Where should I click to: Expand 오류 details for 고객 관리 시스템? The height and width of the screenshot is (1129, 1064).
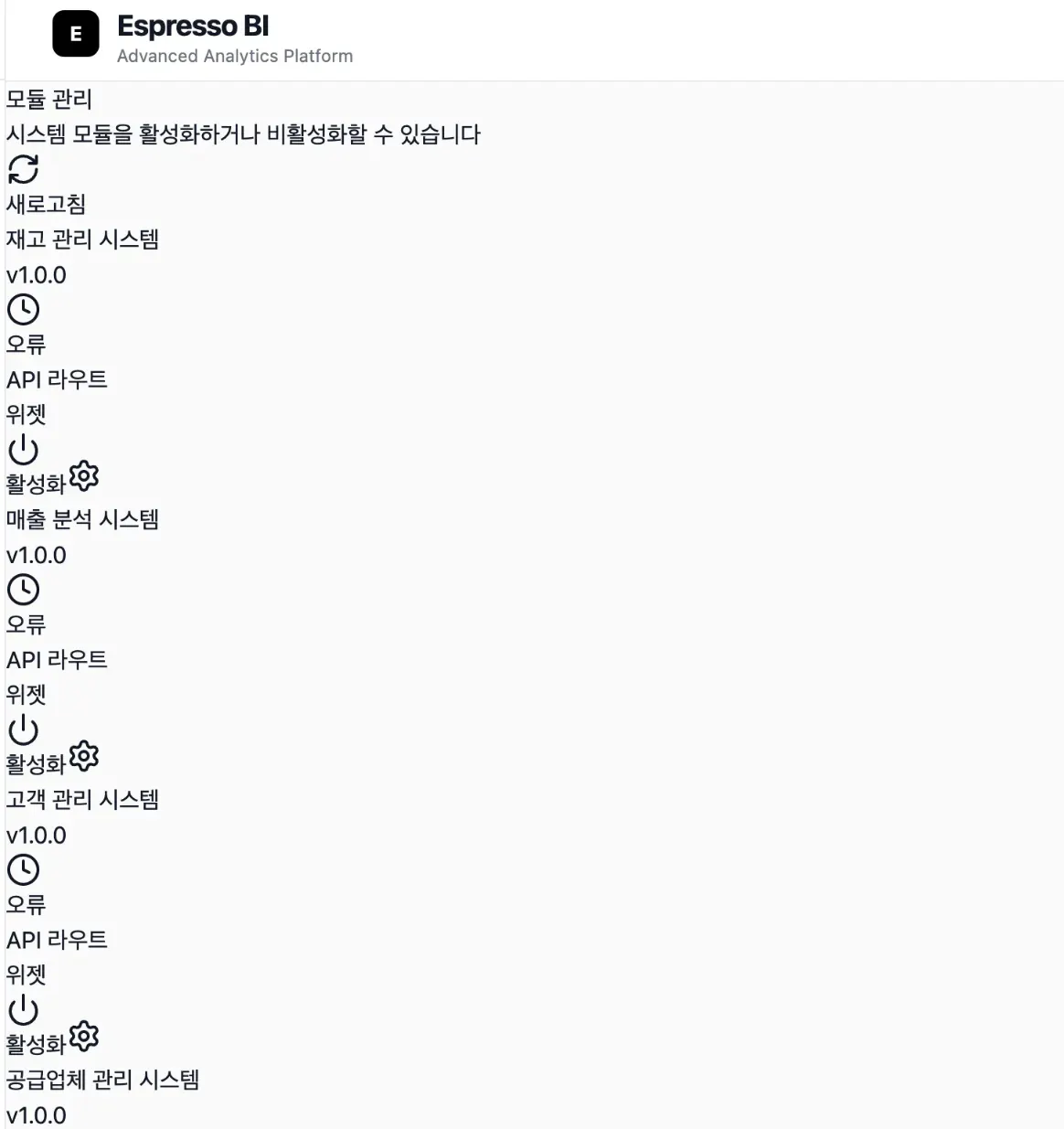pos(27,904)
